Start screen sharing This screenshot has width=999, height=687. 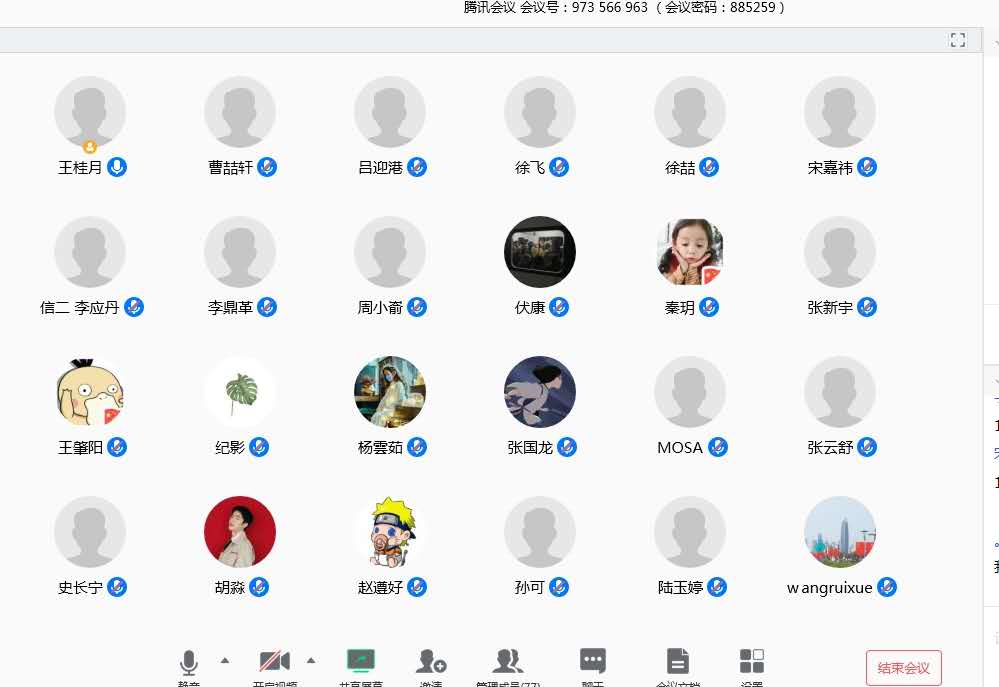tap(360, 662)
